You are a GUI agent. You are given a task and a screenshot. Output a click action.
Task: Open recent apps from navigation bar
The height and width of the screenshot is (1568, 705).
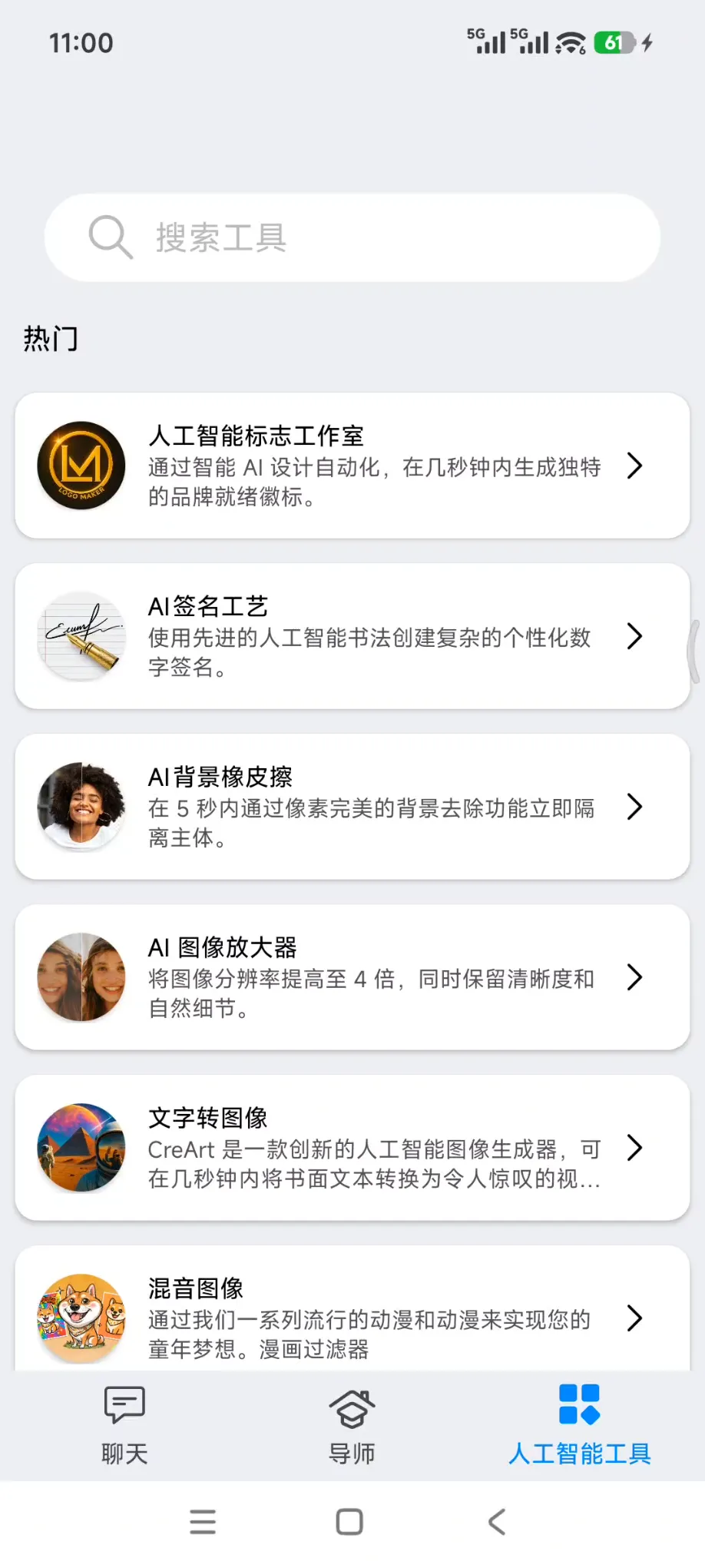(x=203, y=1522)
